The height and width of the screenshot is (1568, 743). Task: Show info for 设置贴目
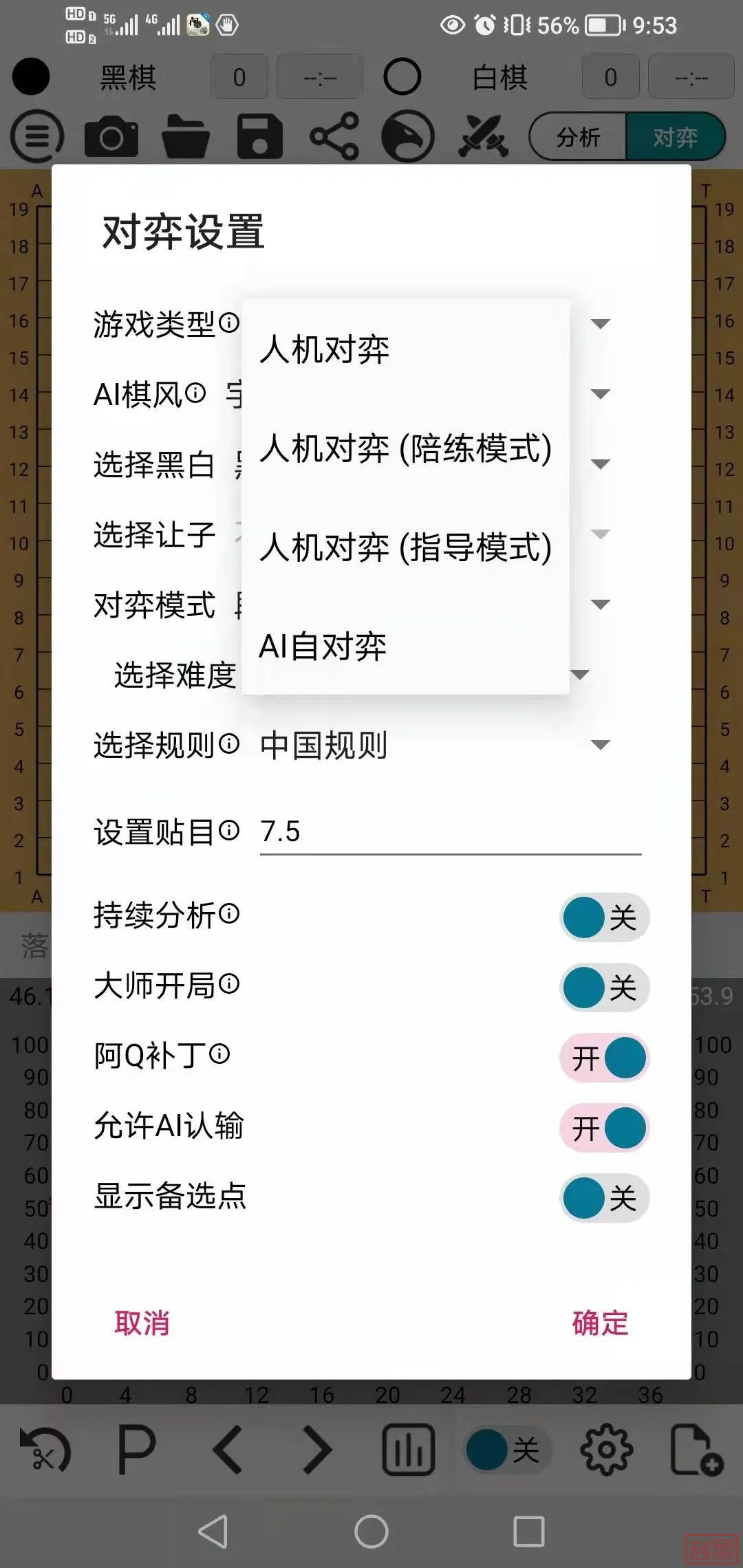(229, 830)
